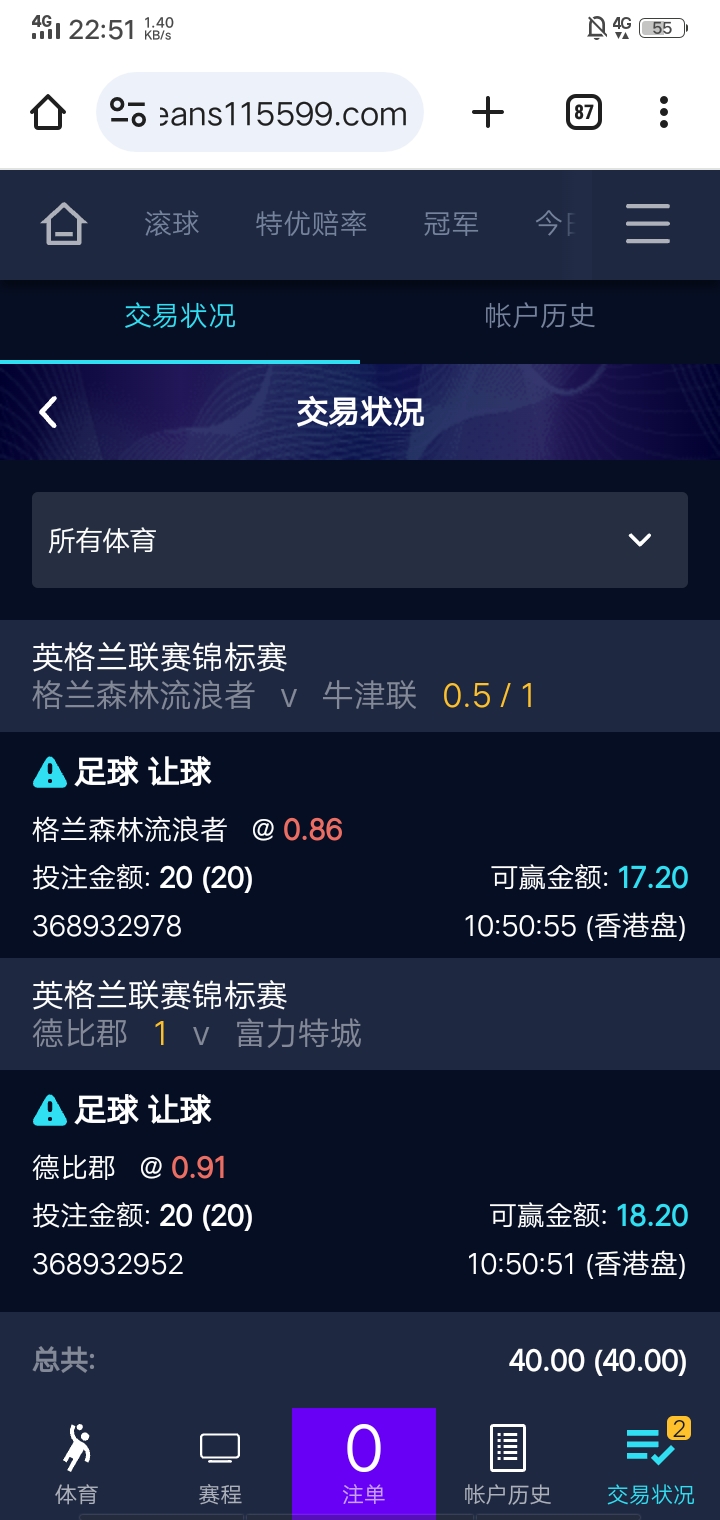Screen dimensions: 720x1520
Task: Go to 滚球 section
Action: (x=172, y=224)
